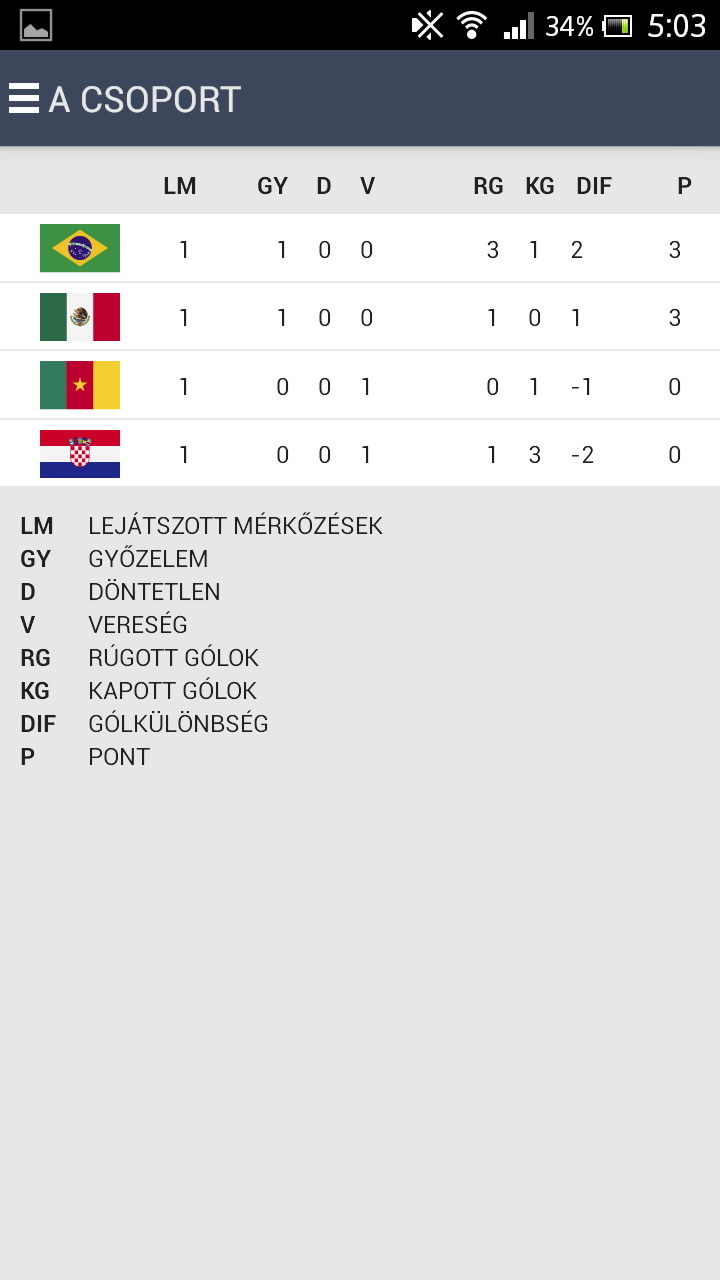Select the Mexico team row
Image resolution: width=720 pixels, height=1280 pixels.
360,317
